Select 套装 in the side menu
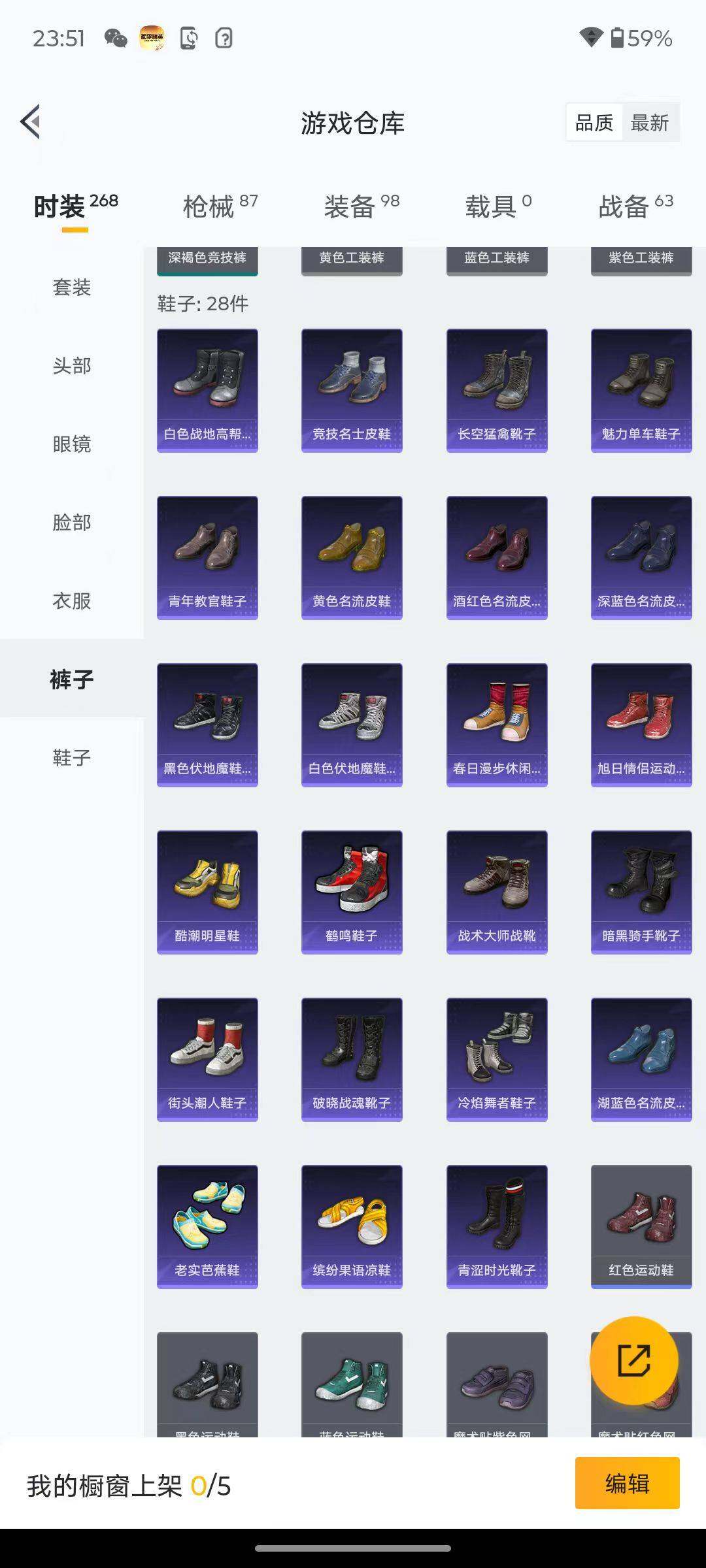 72,287
